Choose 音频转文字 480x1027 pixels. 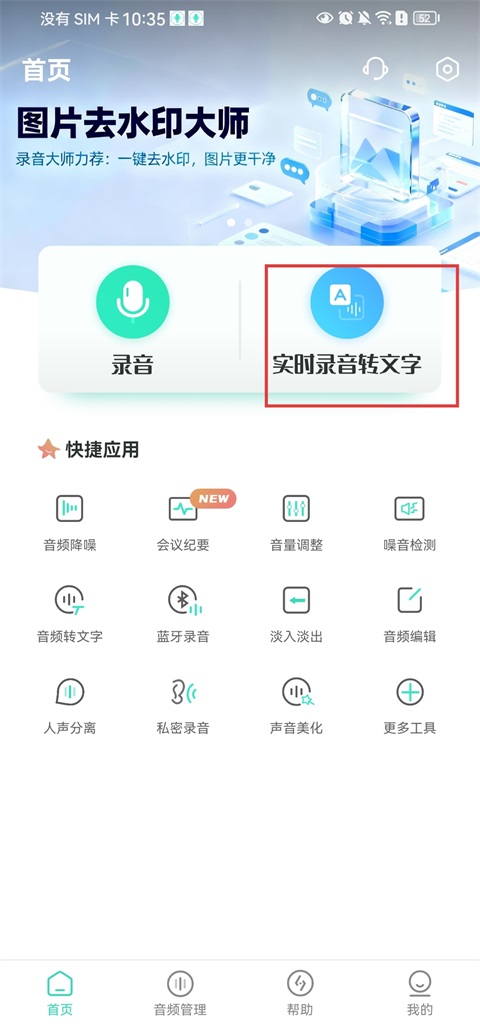tap(69, 614)
